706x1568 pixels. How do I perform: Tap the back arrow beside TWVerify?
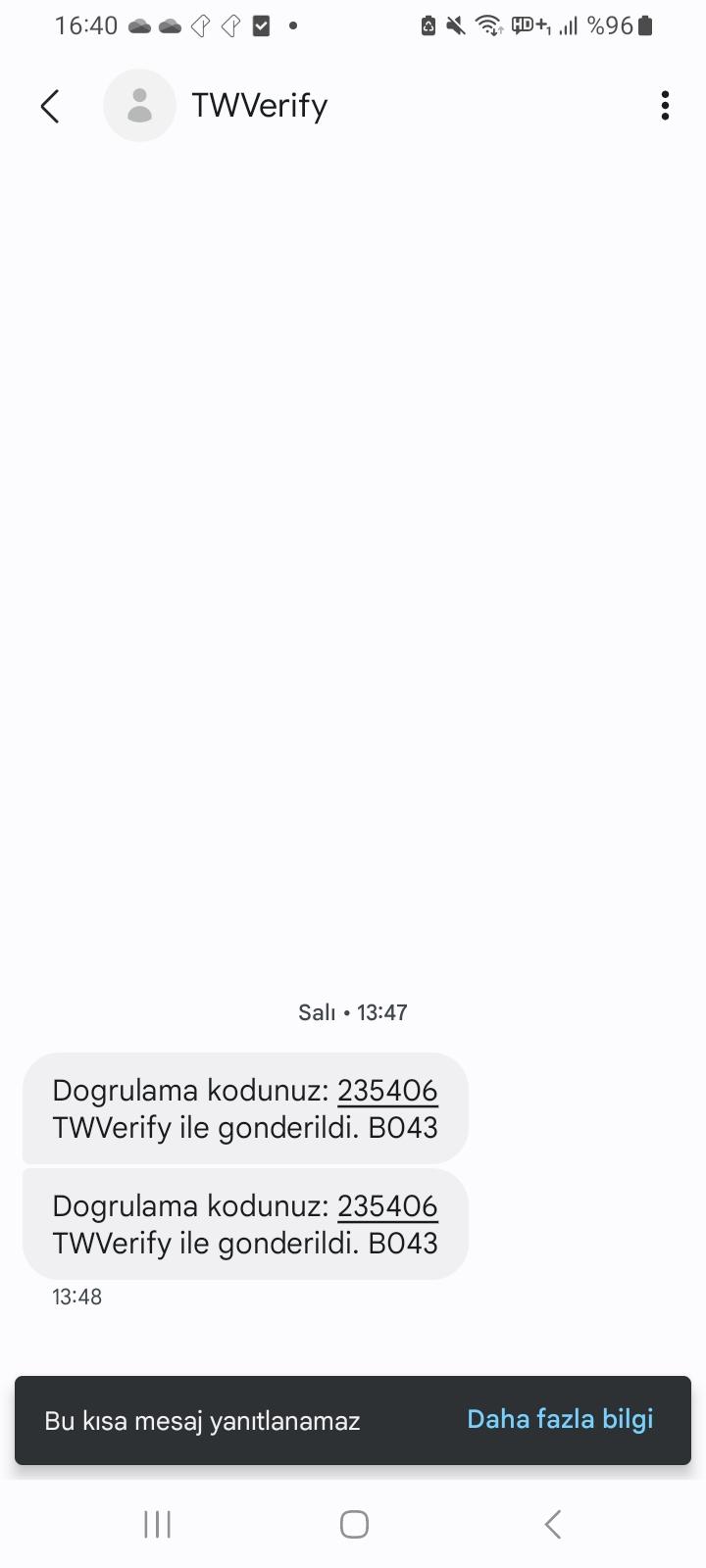(x=50, y=105)
